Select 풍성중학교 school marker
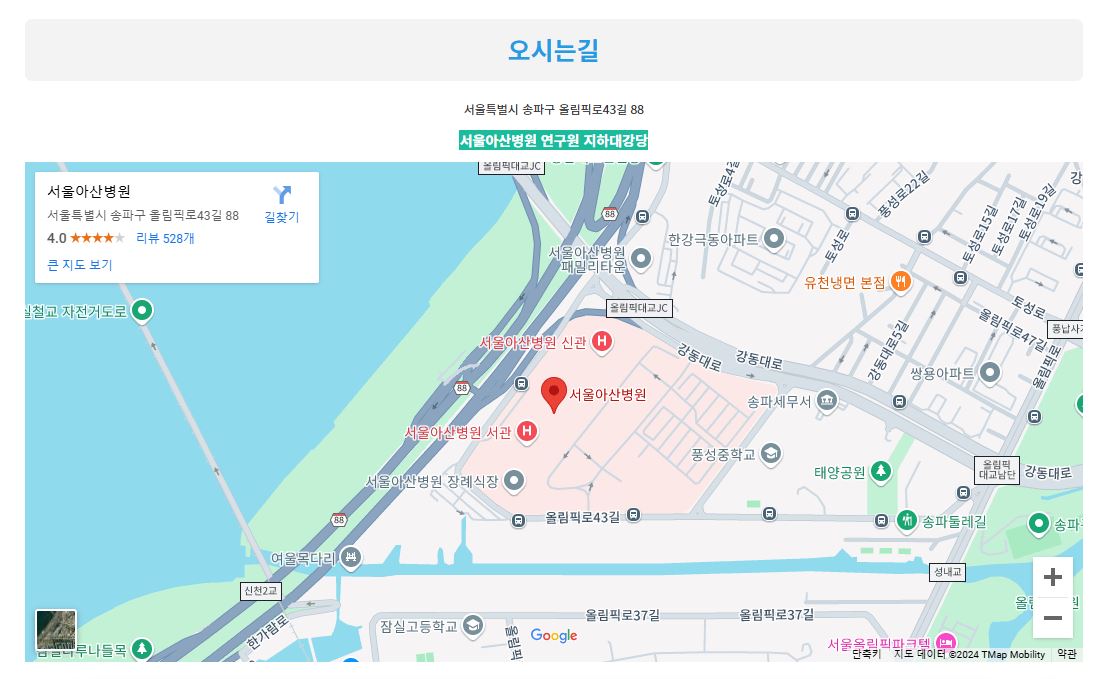 [770, 454]
